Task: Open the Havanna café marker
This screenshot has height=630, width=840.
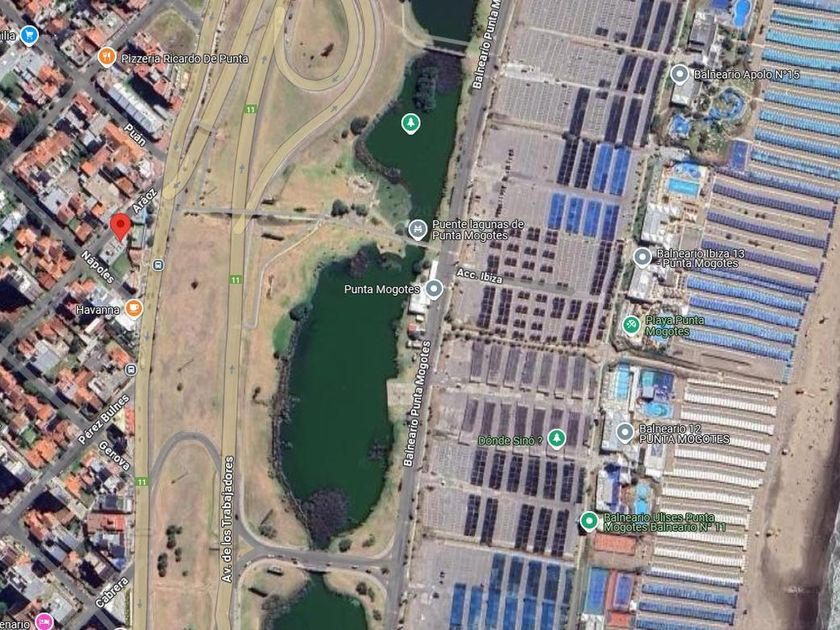Action: coord(133,309)
